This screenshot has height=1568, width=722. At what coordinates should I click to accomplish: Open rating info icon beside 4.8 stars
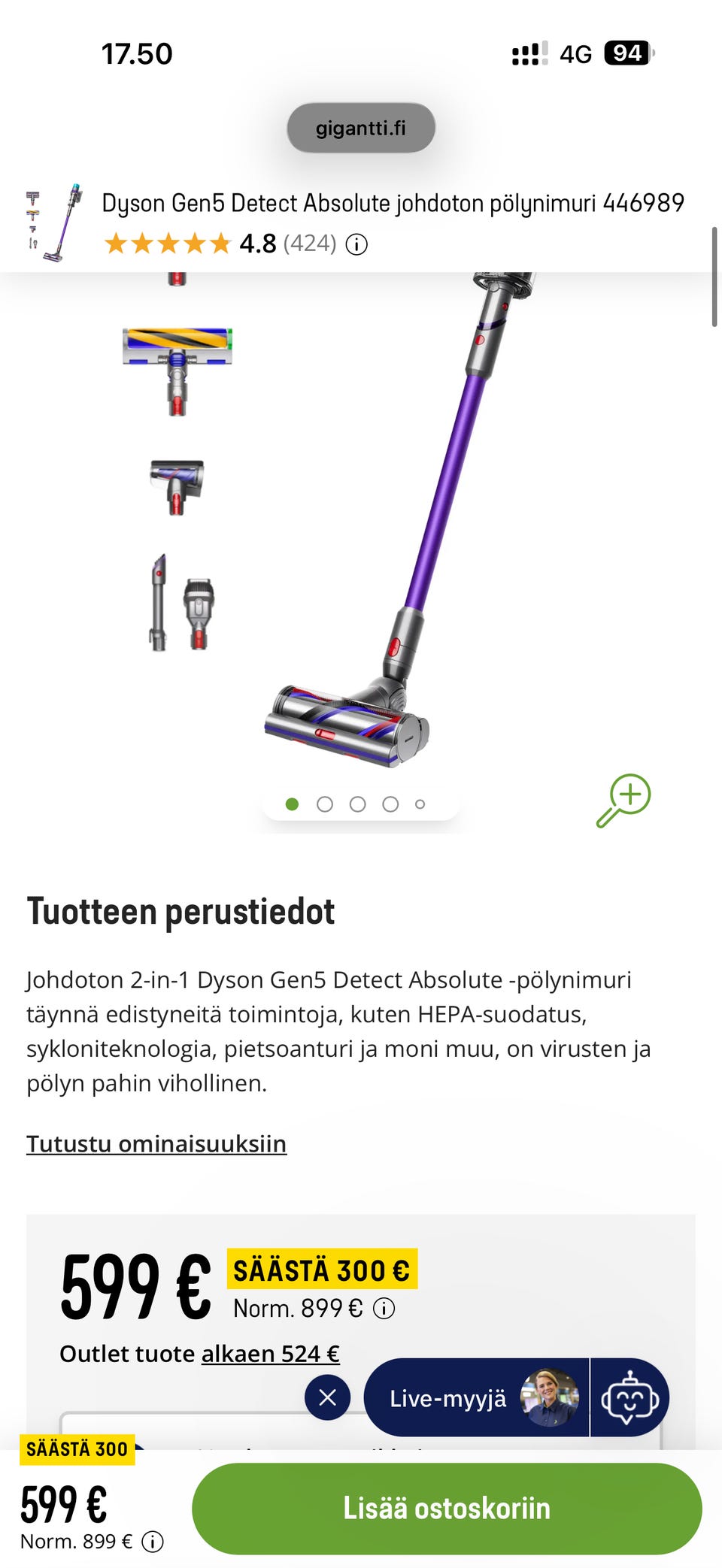click(356, 244)
